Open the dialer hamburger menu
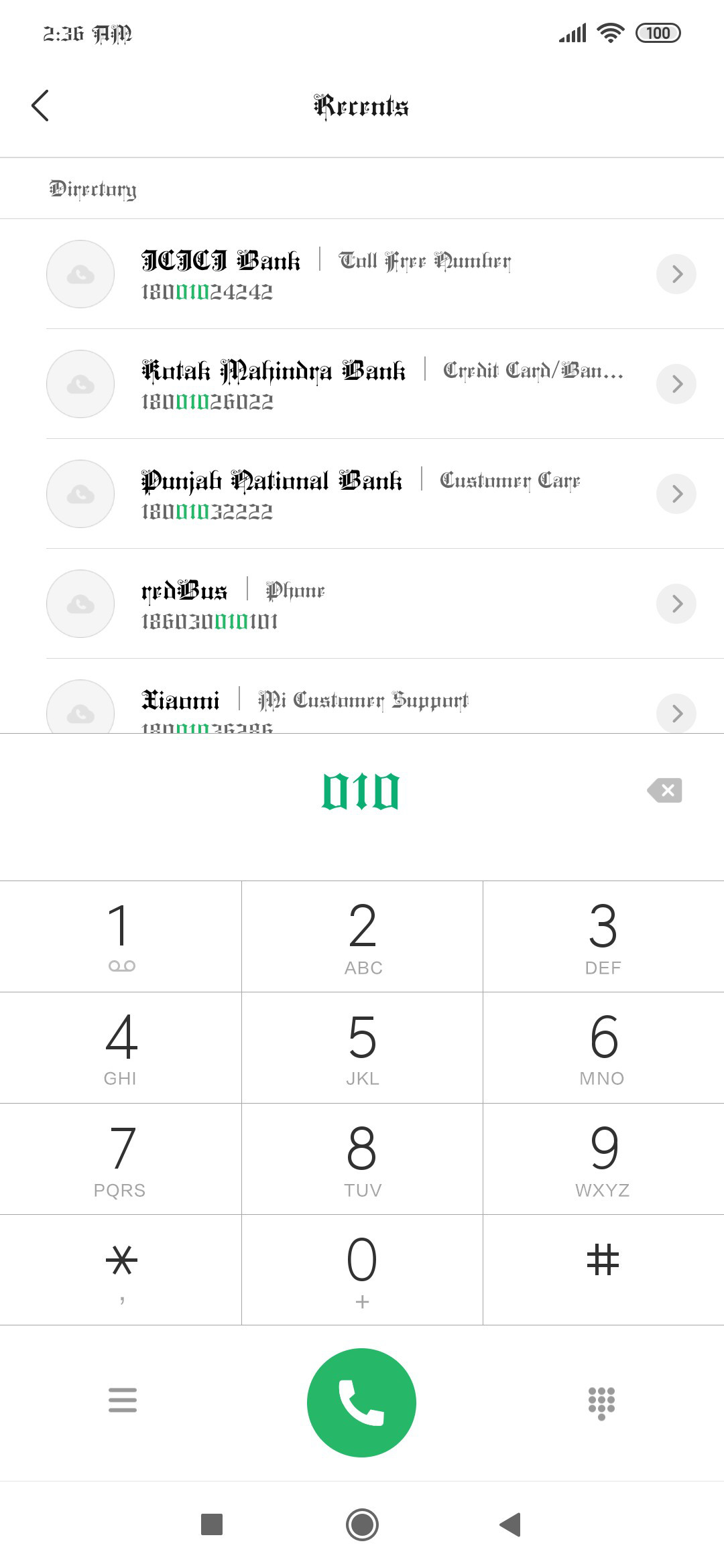 123,1400
